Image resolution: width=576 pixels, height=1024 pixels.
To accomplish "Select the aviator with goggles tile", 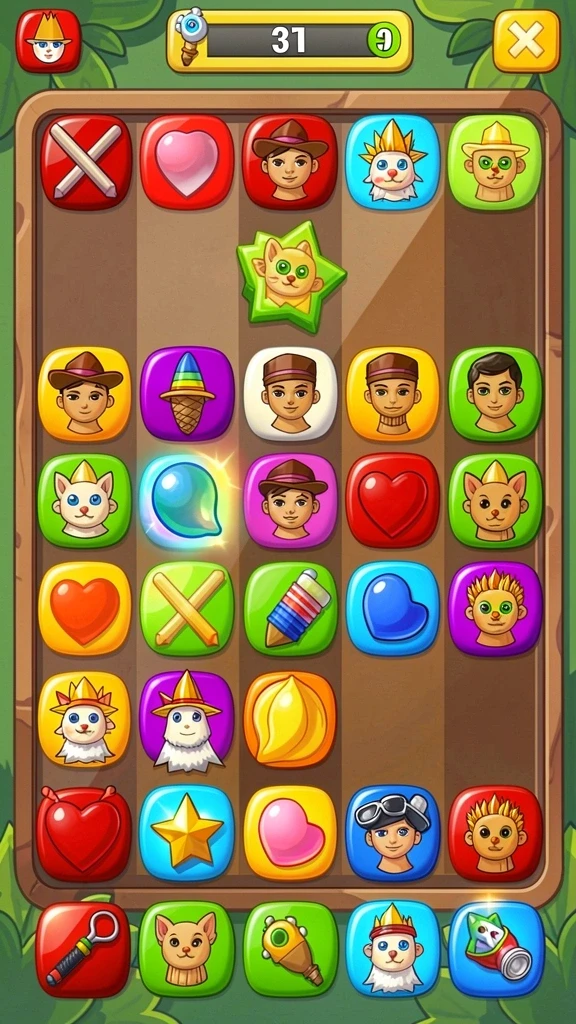I will (393, 833).
